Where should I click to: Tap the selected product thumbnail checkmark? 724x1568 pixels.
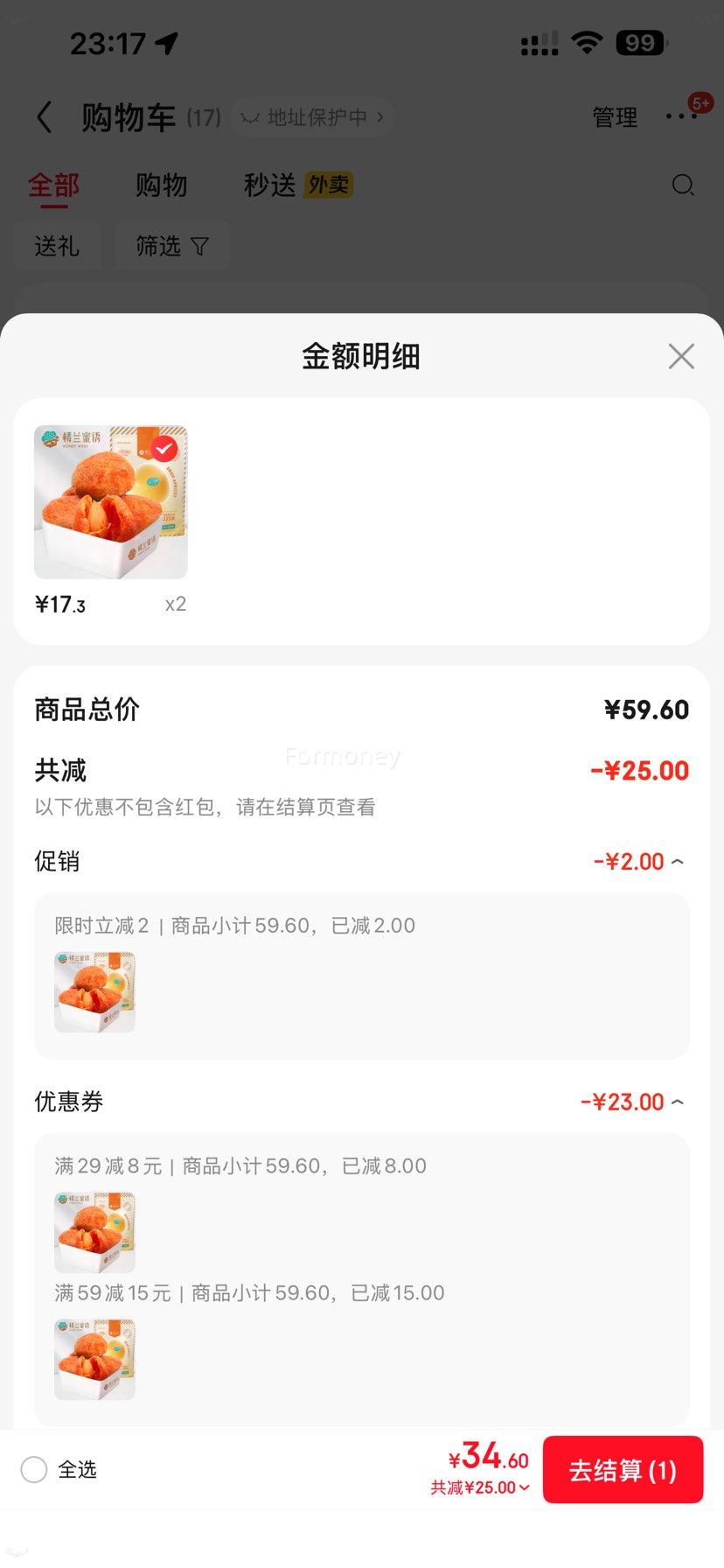pyautogui.click(x=163, y=448)
